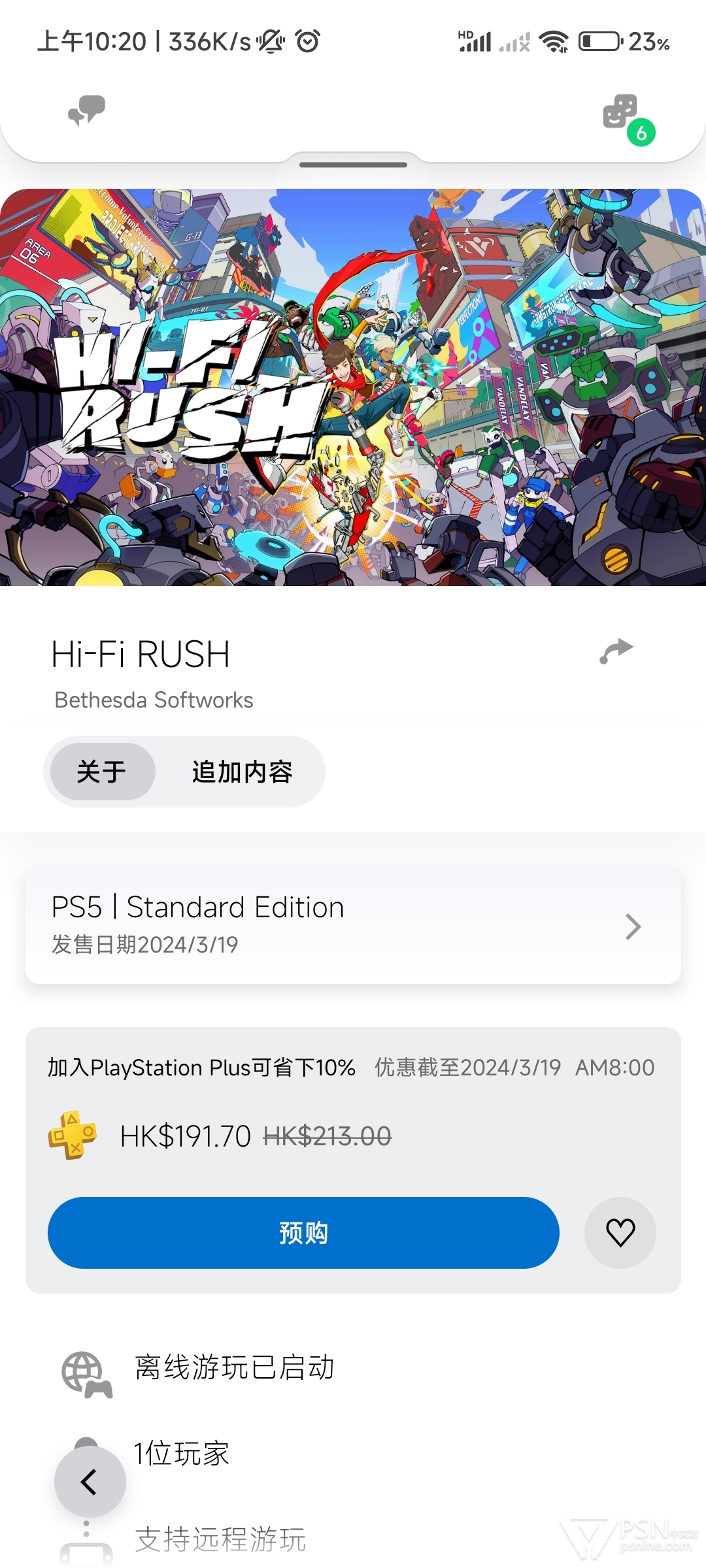
Task: Share Hi-Fi RUSH via the arrow icon
Action: click(x=616, y=651)
